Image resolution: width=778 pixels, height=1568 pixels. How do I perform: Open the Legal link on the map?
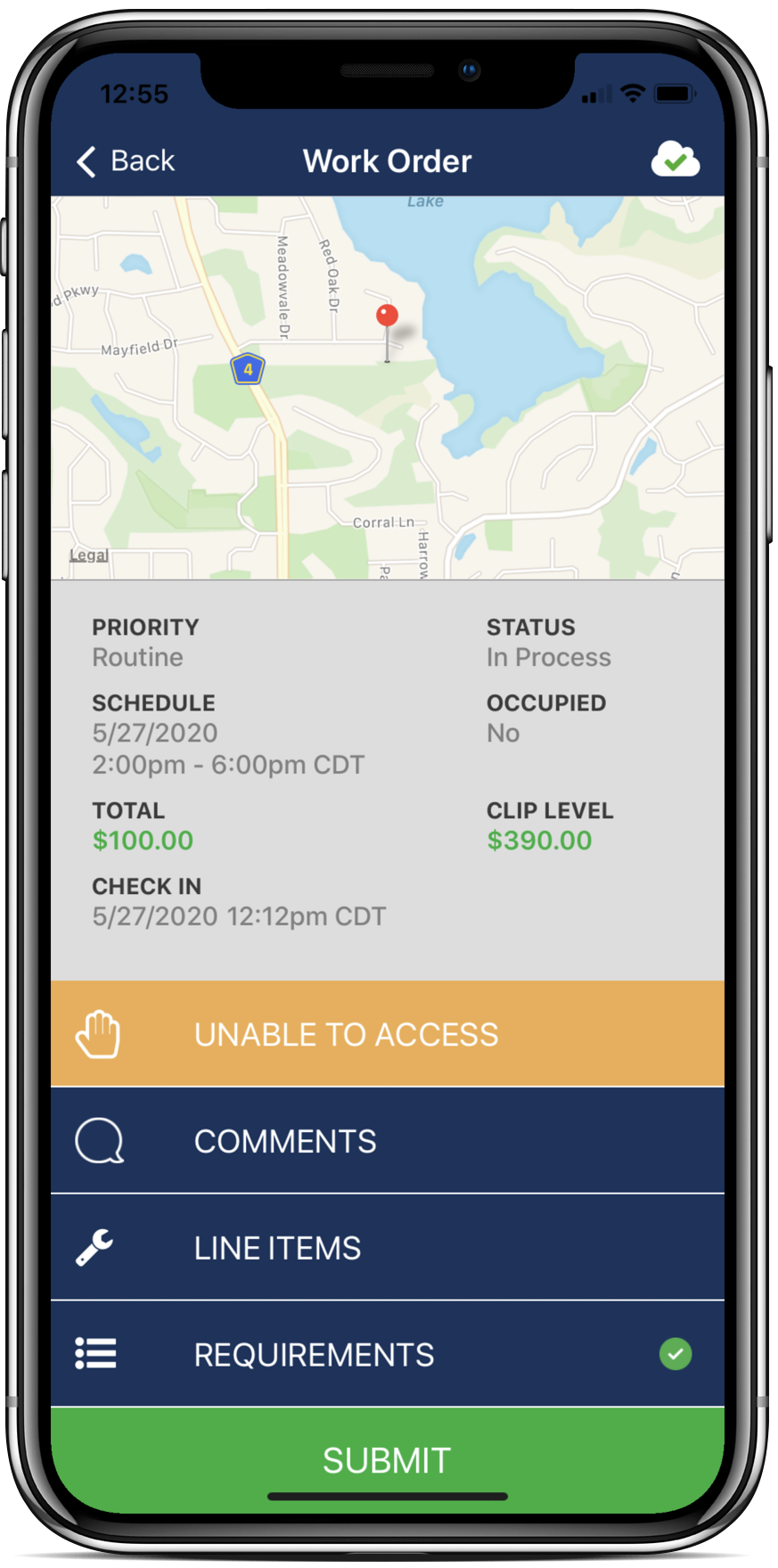(89, 555)
